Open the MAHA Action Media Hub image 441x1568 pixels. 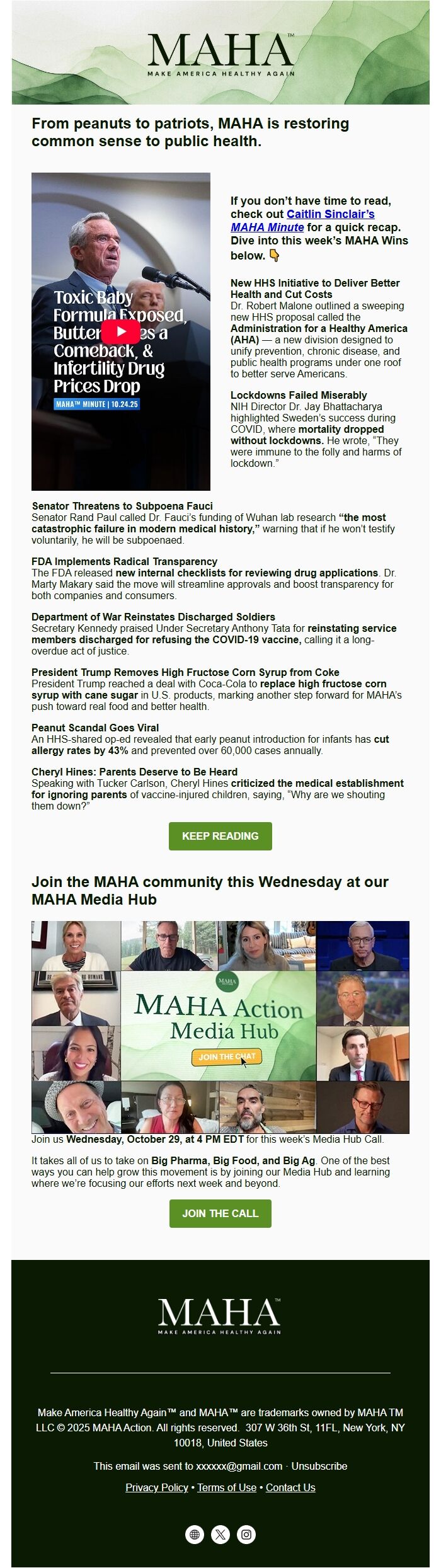(x=220, y=1027)
